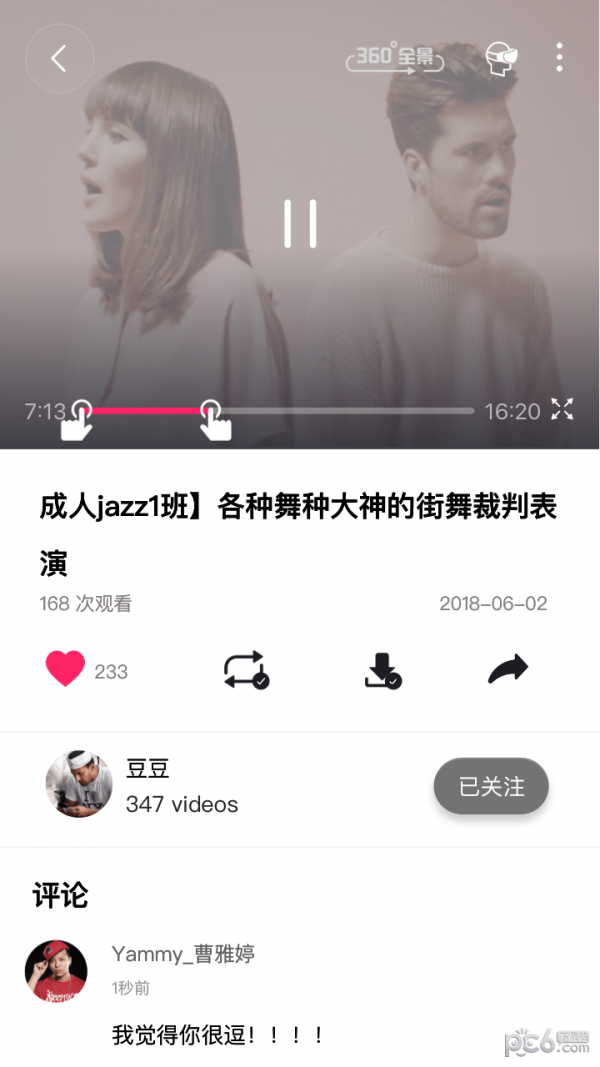Open 豆豆's profile picture
The height and width of the screenshot is (1067, 600).
coord(79,784)
